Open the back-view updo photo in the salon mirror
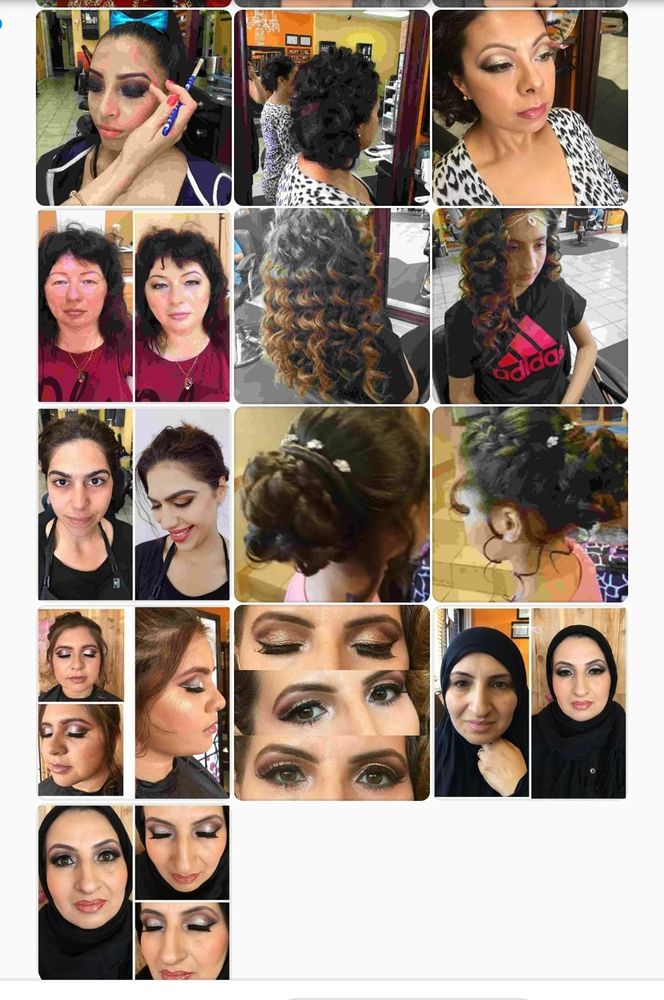Screen dimensions: 664x1000 point(331,108)
